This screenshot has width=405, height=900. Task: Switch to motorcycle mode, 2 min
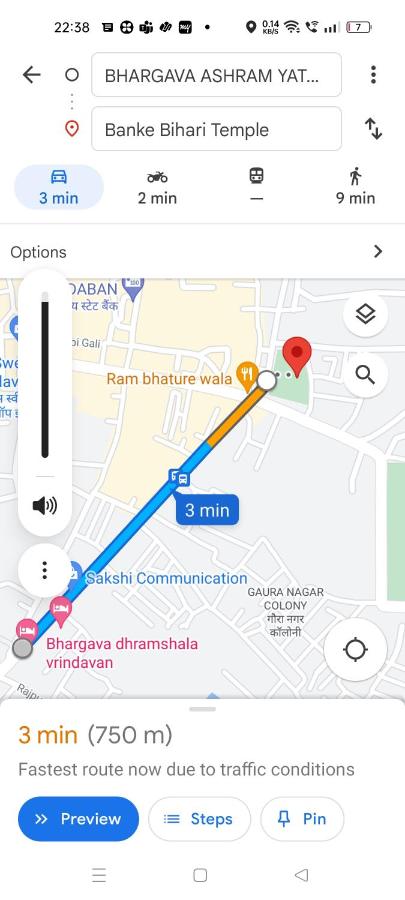[x=157, y=187]
